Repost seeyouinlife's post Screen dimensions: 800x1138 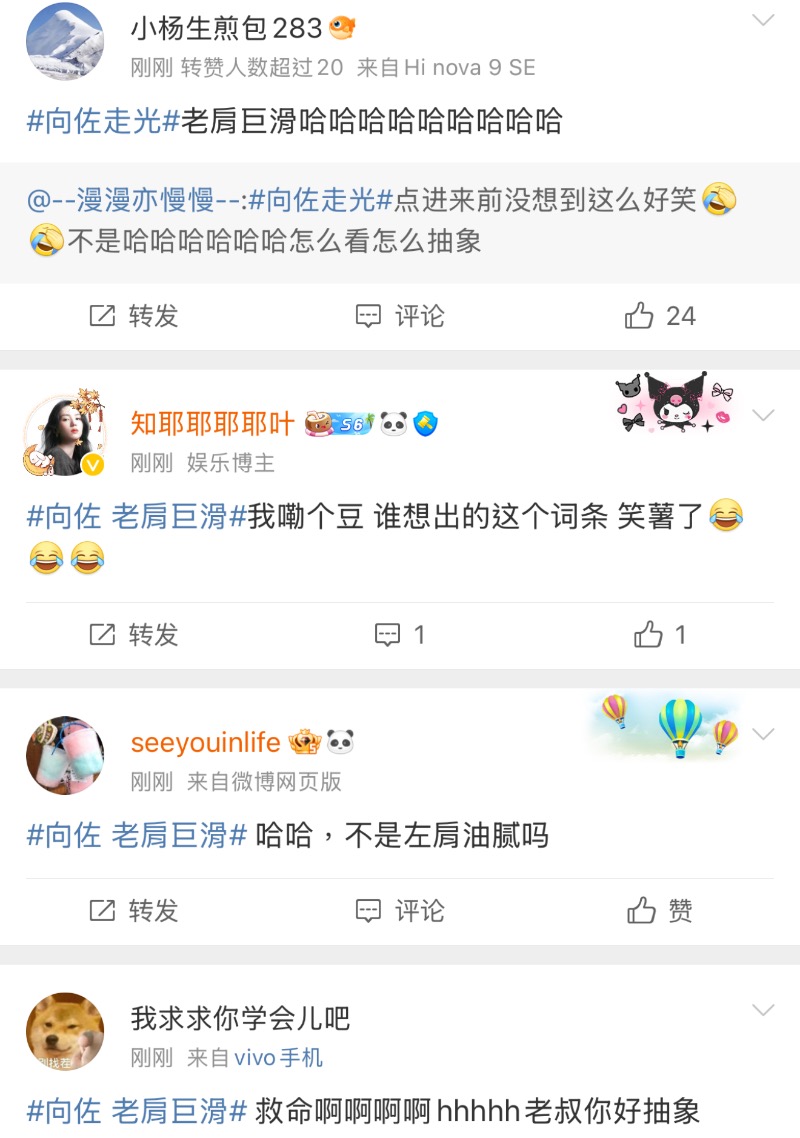(134, 911)
